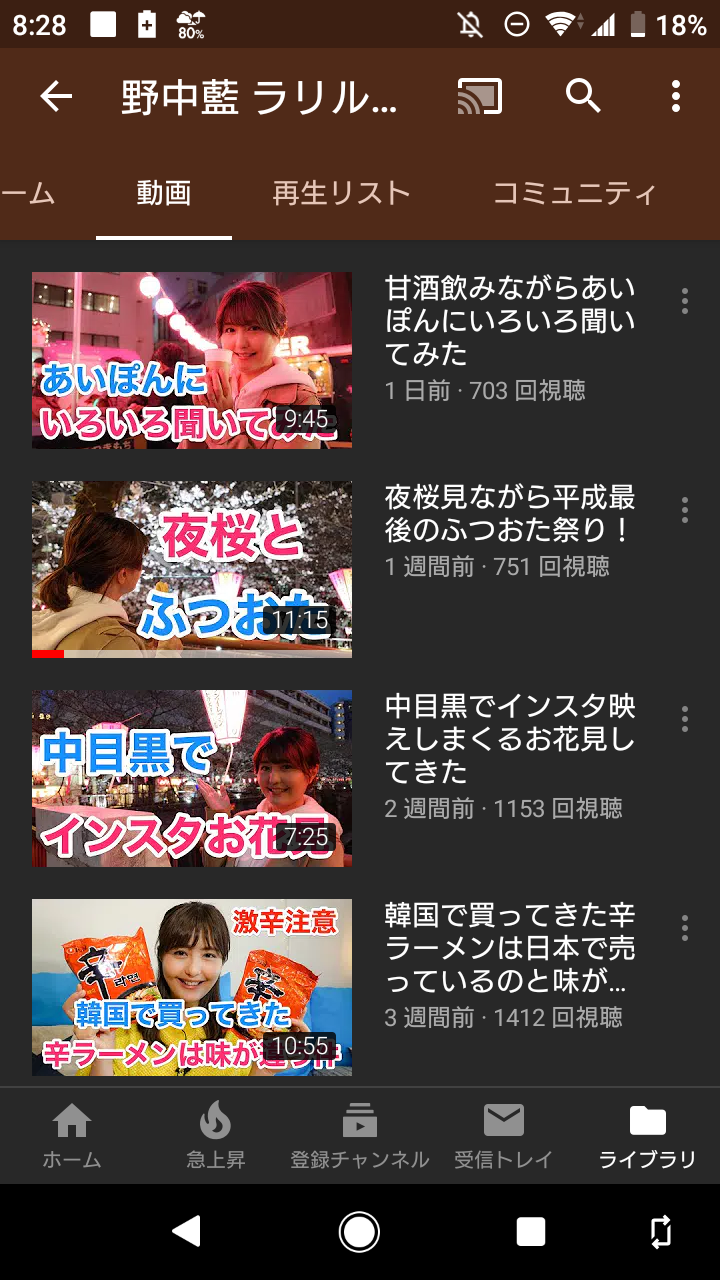Switch to the コミュニティ tab
This screenshot has width=720, height=1280.
click(x=575, y=193)
